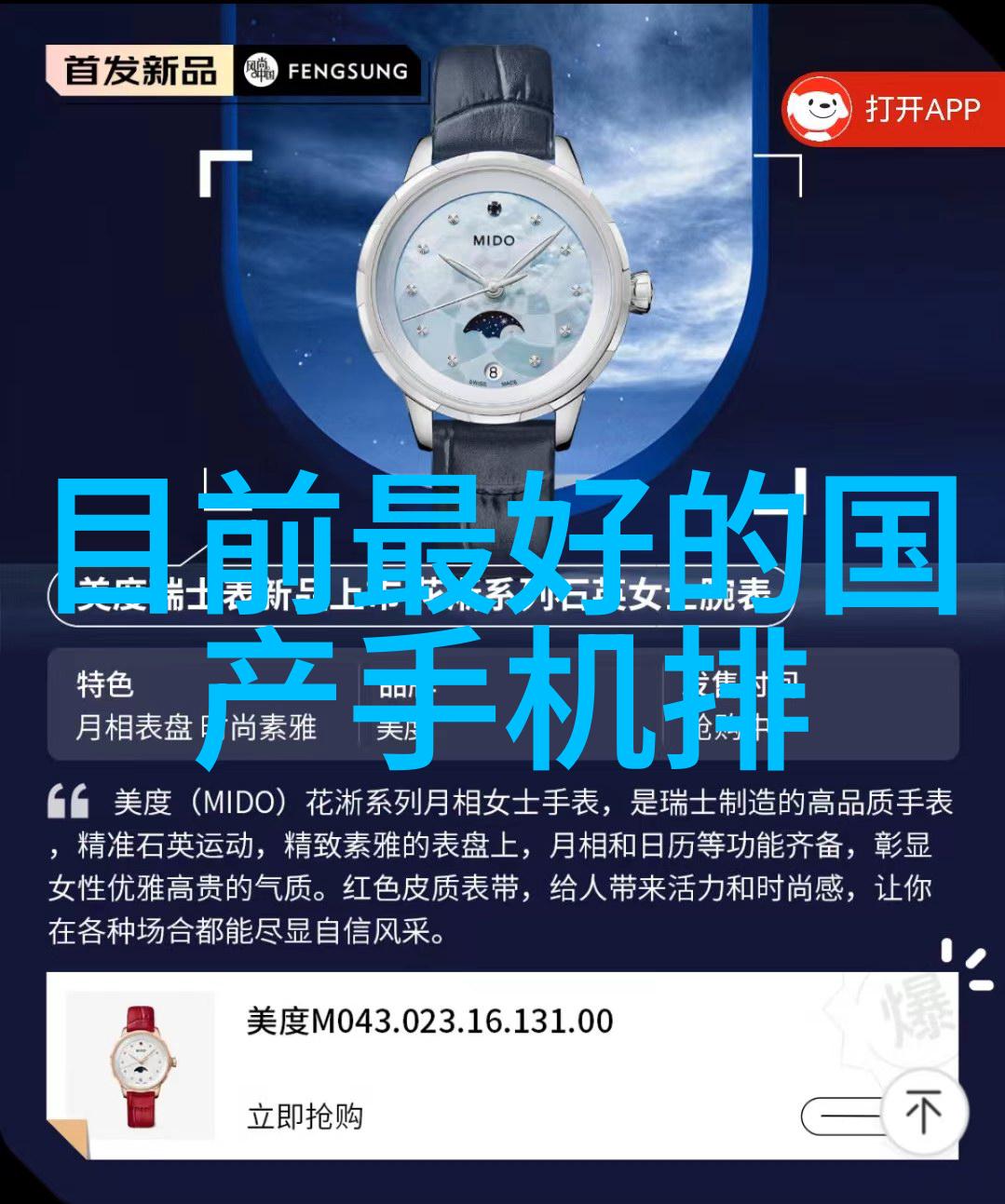Open the 美度M043.023.16.131.00 product card

429,1021
